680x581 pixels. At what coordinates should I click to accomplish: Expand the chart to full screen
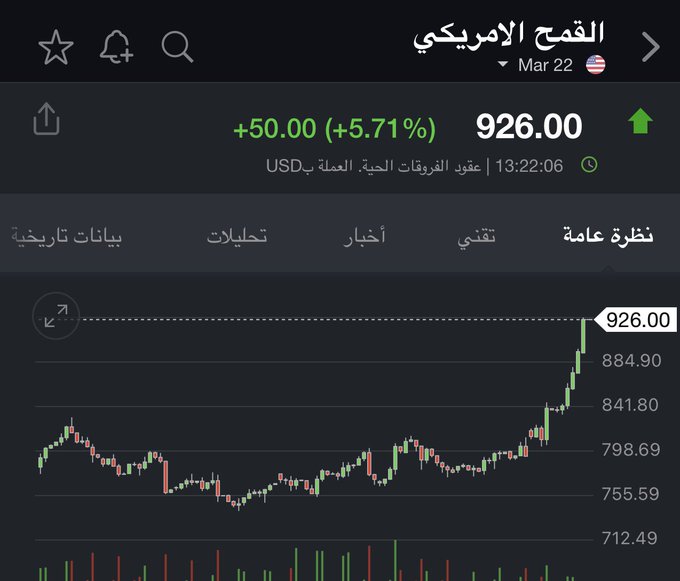56,316
